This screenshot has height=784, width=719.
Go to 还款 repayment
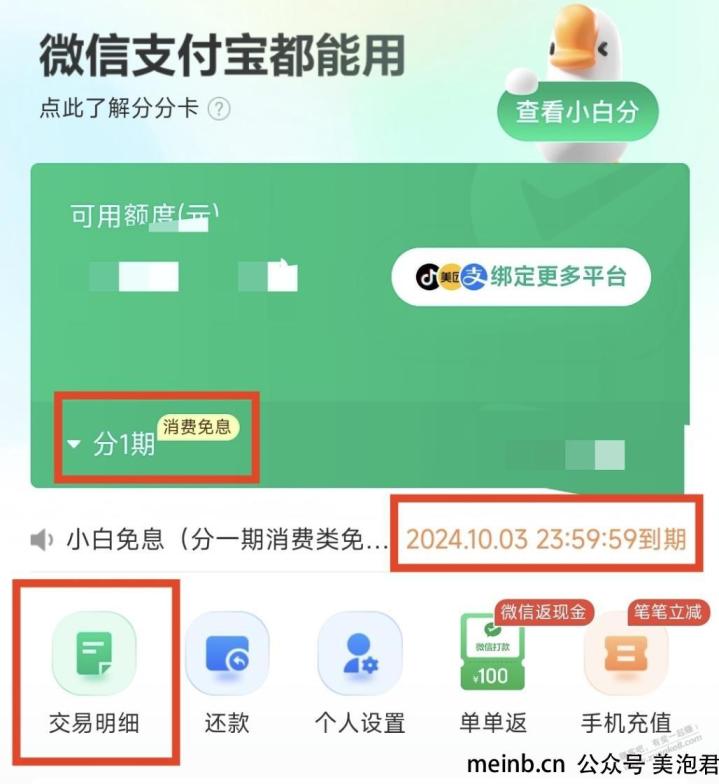[226, 667]
